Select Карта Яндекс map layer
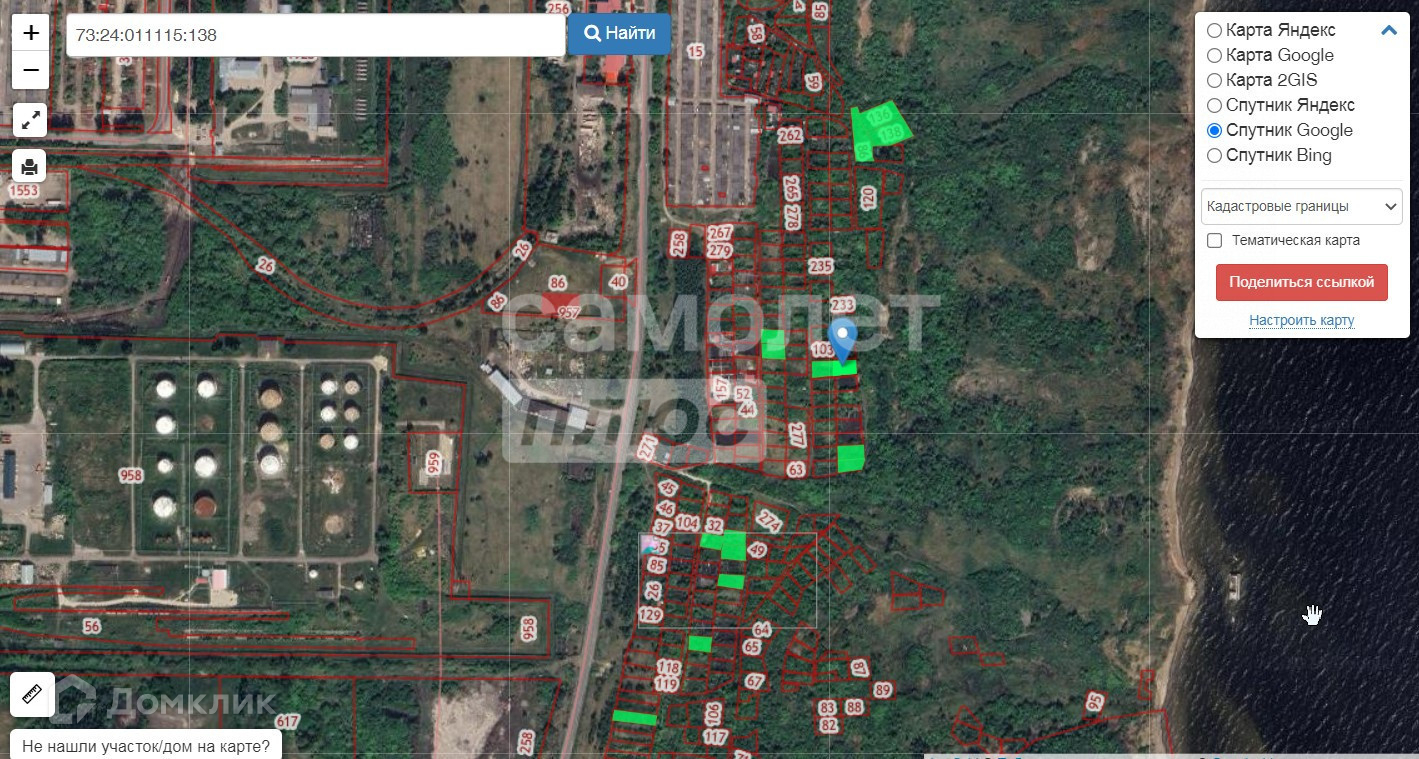The image size is (1419, 759). (x=1214, y=30)
